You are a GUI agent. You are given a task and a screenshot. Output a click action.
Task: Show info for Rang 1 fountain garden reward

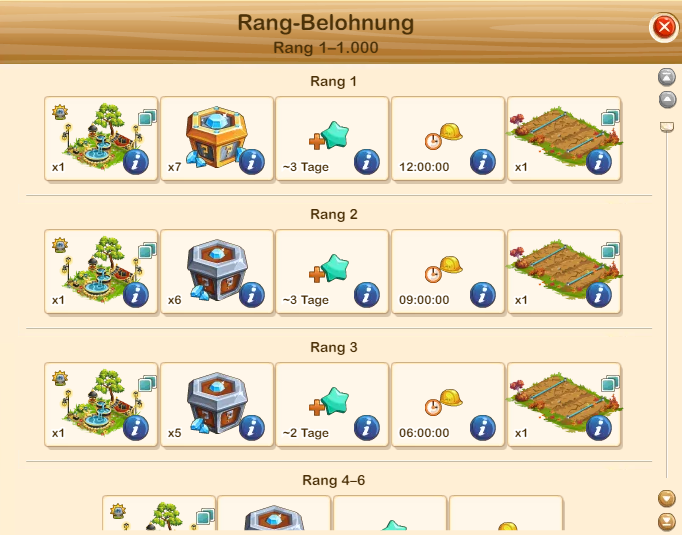coord(136,162)
